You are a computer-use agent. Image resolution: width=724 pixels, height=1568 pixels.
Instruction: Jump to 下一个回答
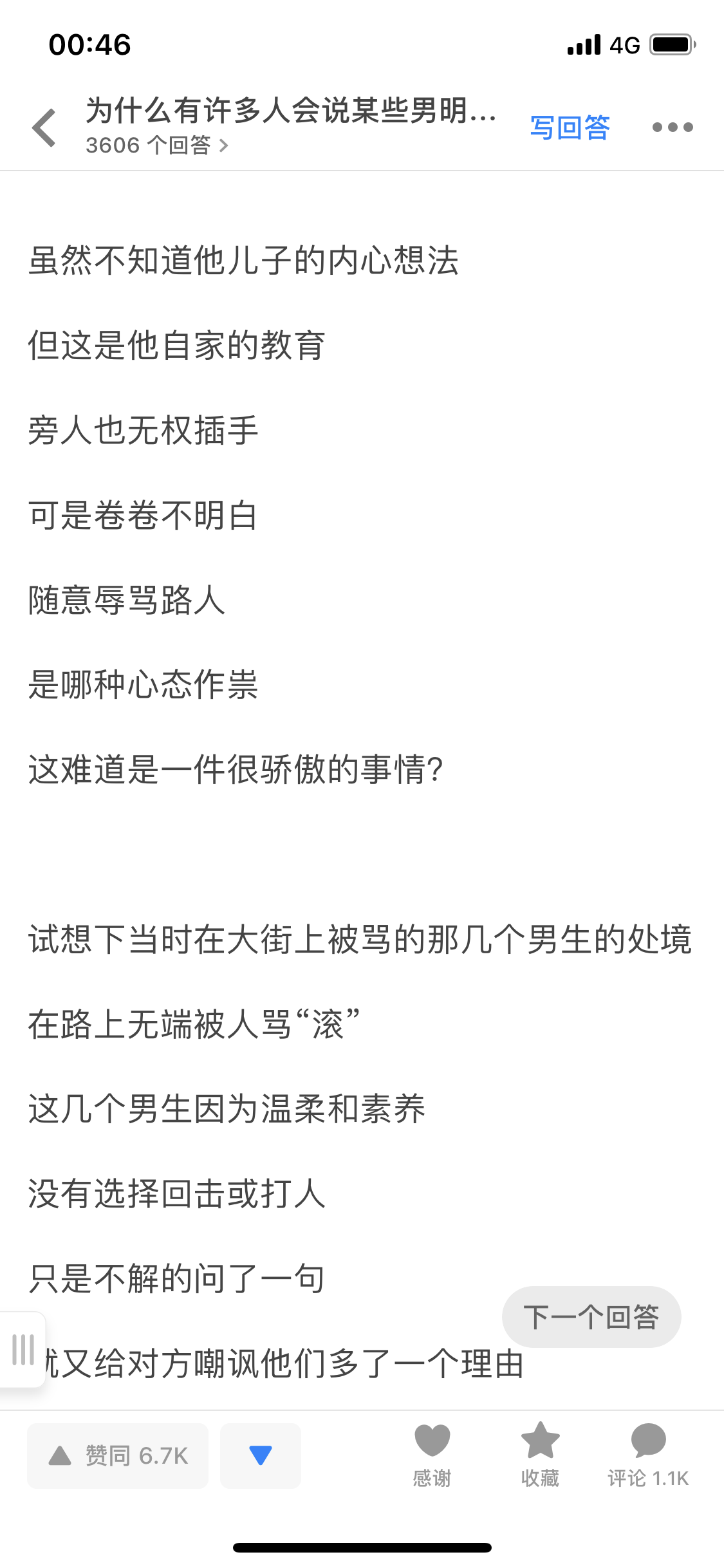pos(591,1317)
